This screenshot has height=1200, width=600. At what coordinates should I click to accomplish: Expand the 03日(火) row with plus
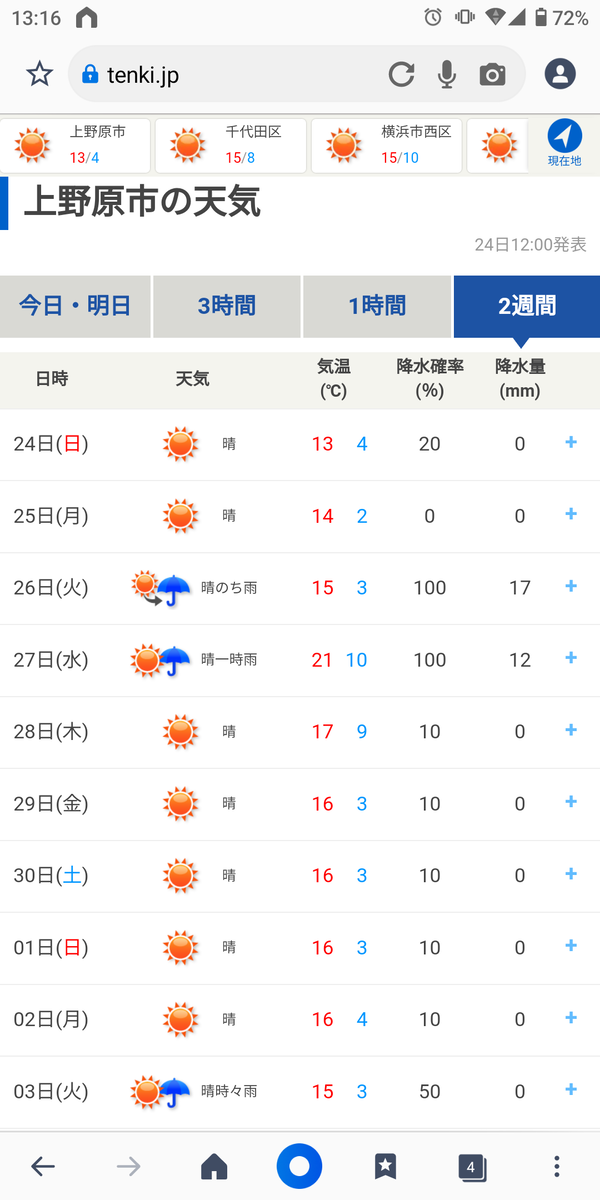click(571, 1090)
